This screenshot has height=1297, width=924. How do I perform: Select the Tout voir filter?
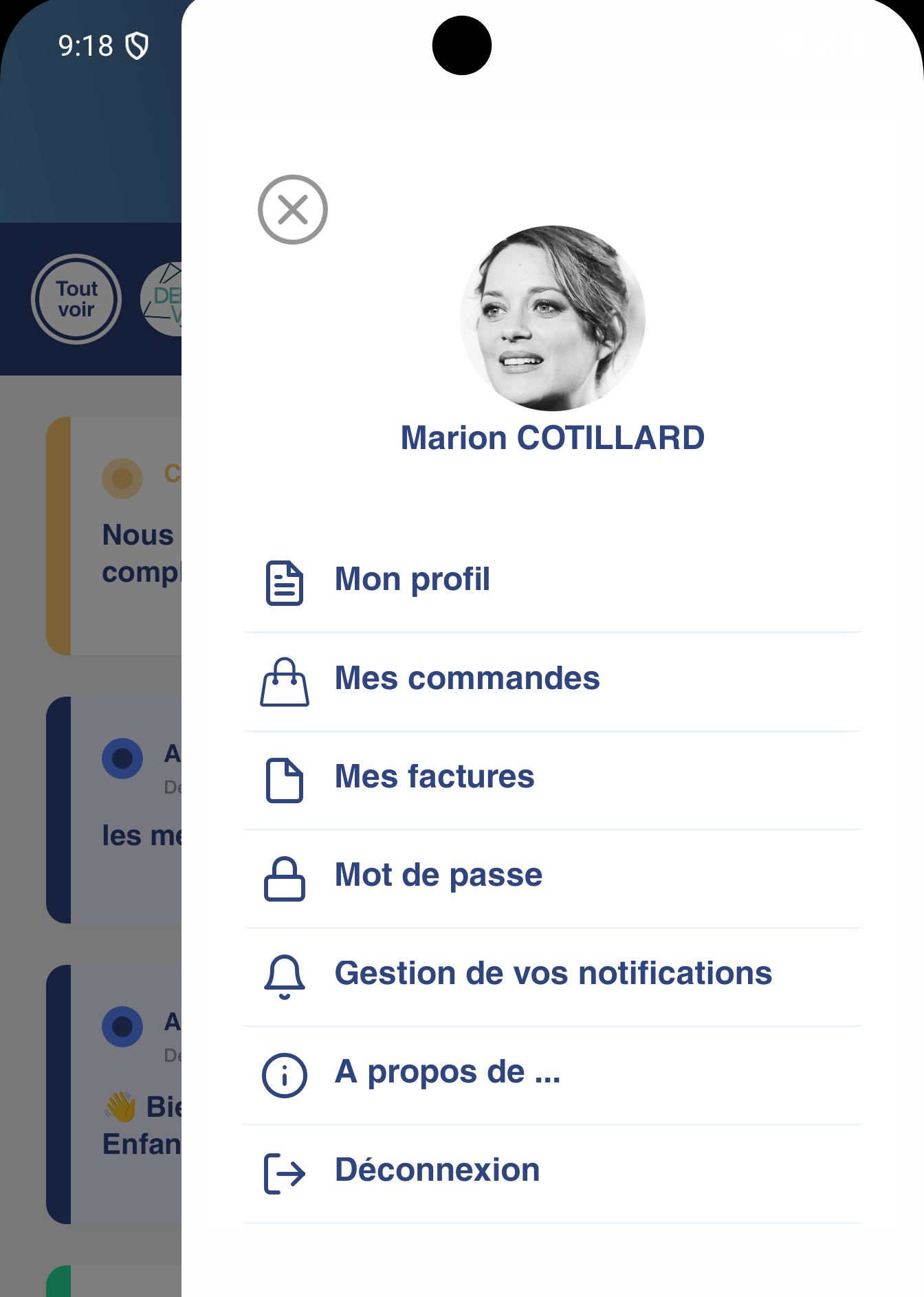pyautogui.click(x=76, y=299)
